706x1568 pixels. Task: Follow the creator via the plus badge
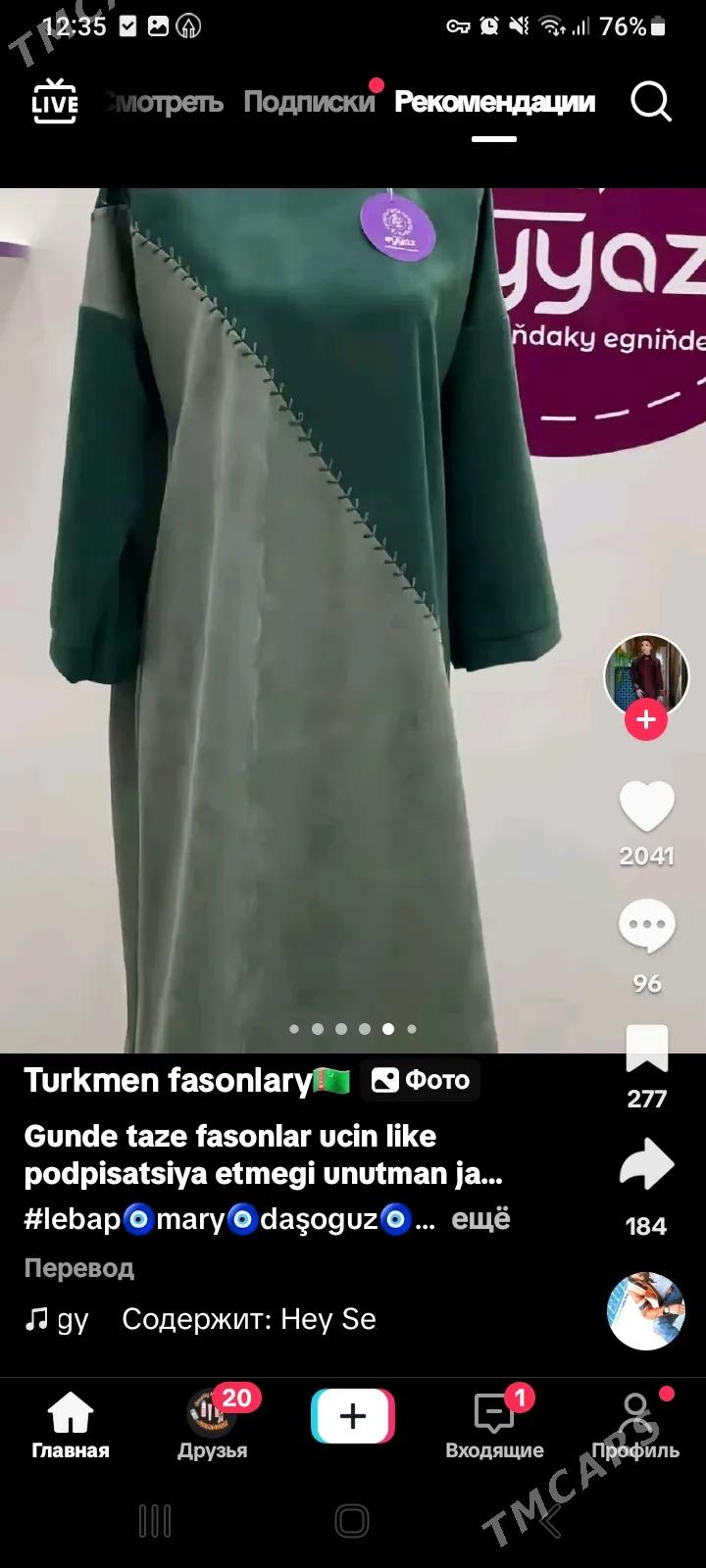point(646,720)
